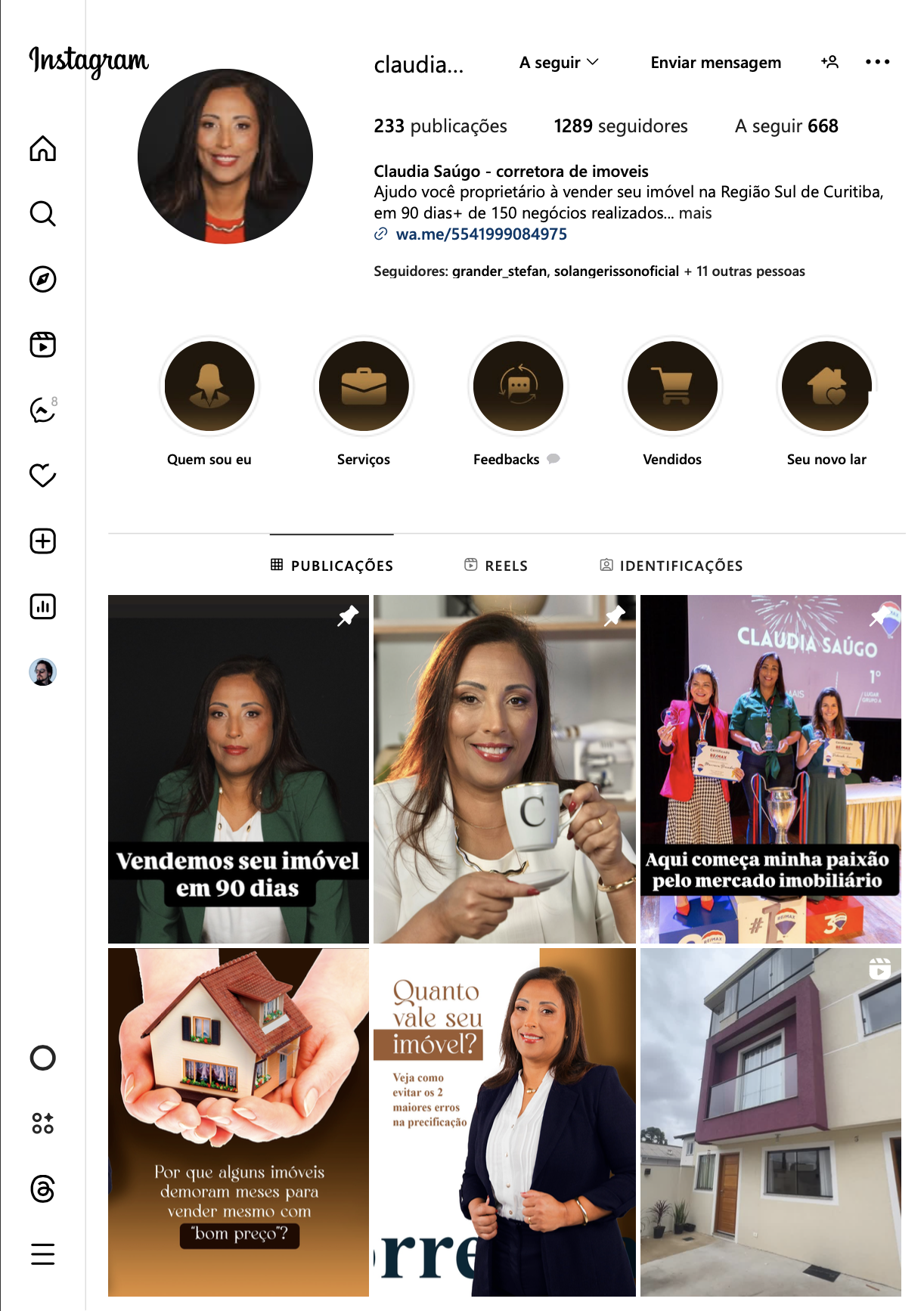The width and height of the screenshot is (924, 1311).
Task: Tap the 'Enviar mensagem' button
Action: [715, 63]
